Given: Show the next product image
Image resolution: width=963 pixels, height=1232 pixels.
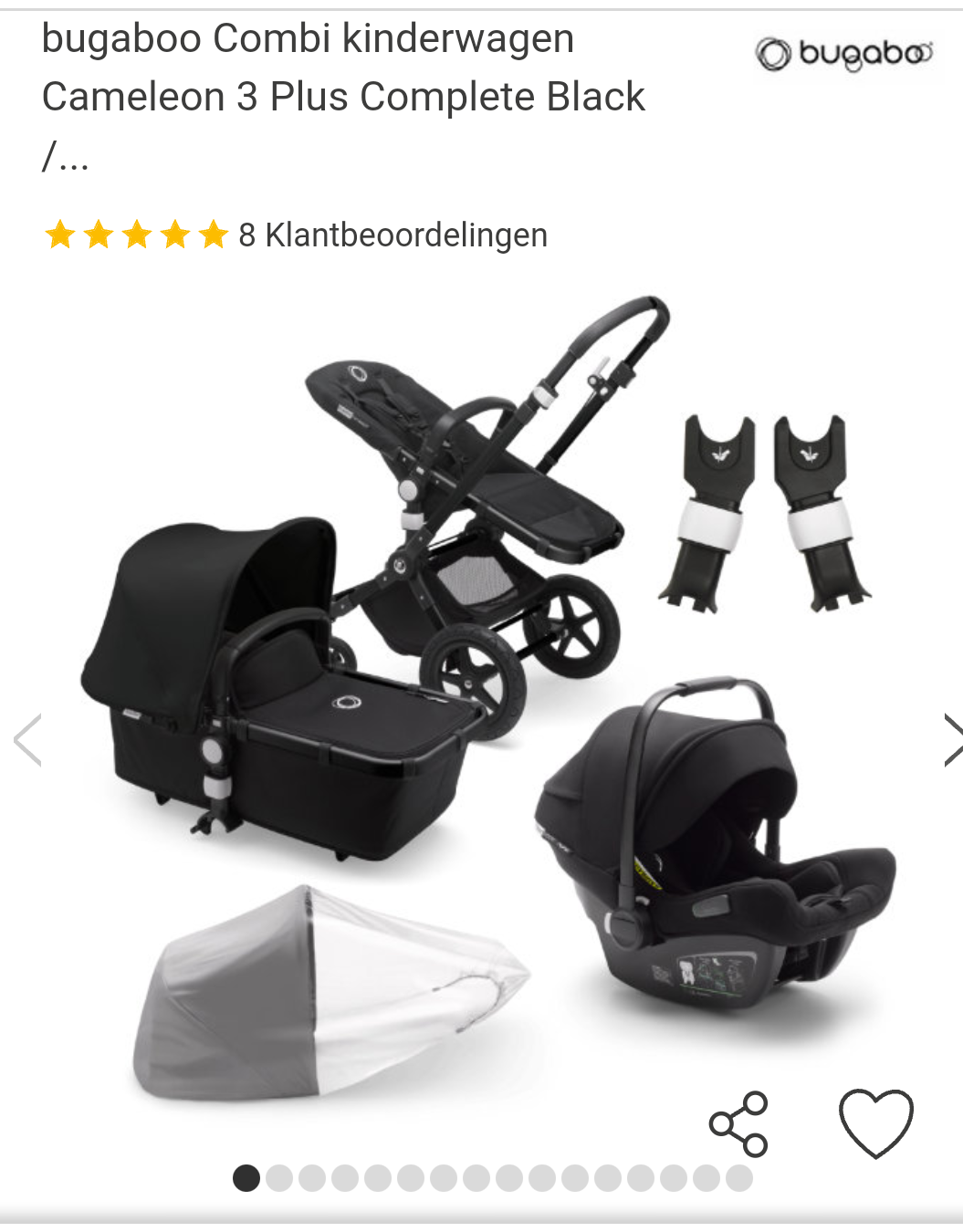Looking at the screenshot, I should coord(951,739).
